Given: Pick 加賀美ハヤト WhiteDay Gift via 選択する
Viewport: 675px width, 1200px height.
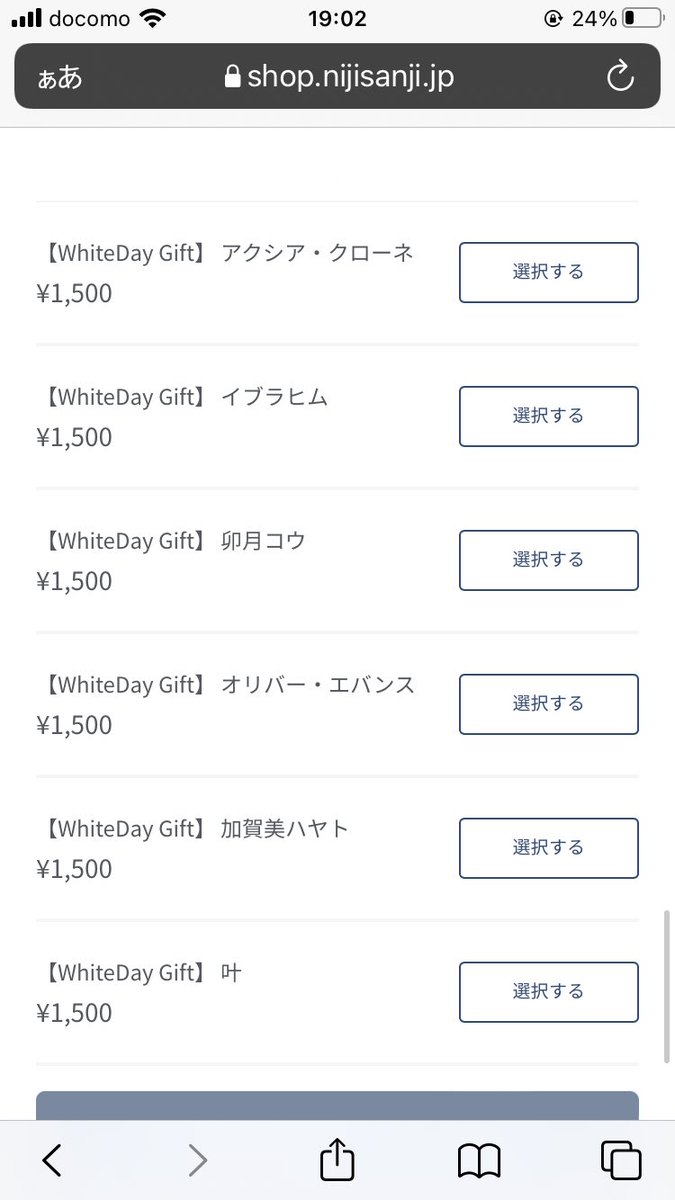Looking at the screenshot, I should click(x=548, y=848).
